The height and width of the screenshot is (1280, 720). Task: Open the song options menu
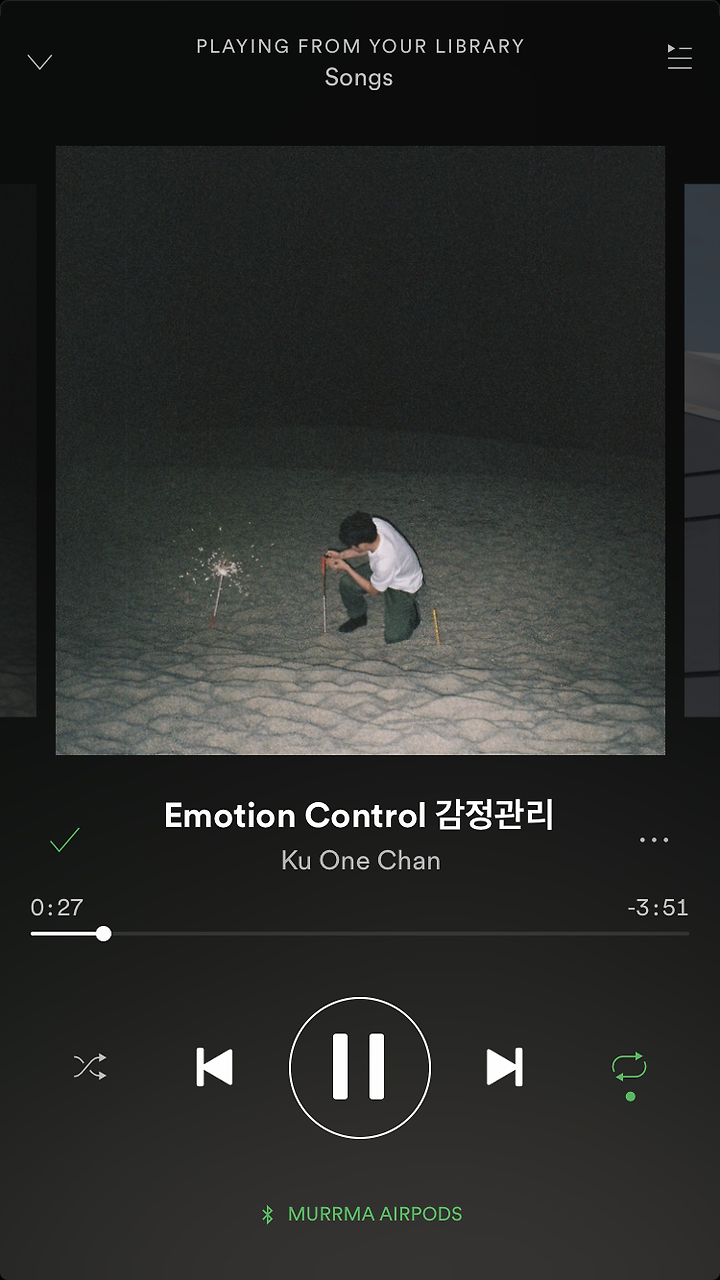pos(654,840)
